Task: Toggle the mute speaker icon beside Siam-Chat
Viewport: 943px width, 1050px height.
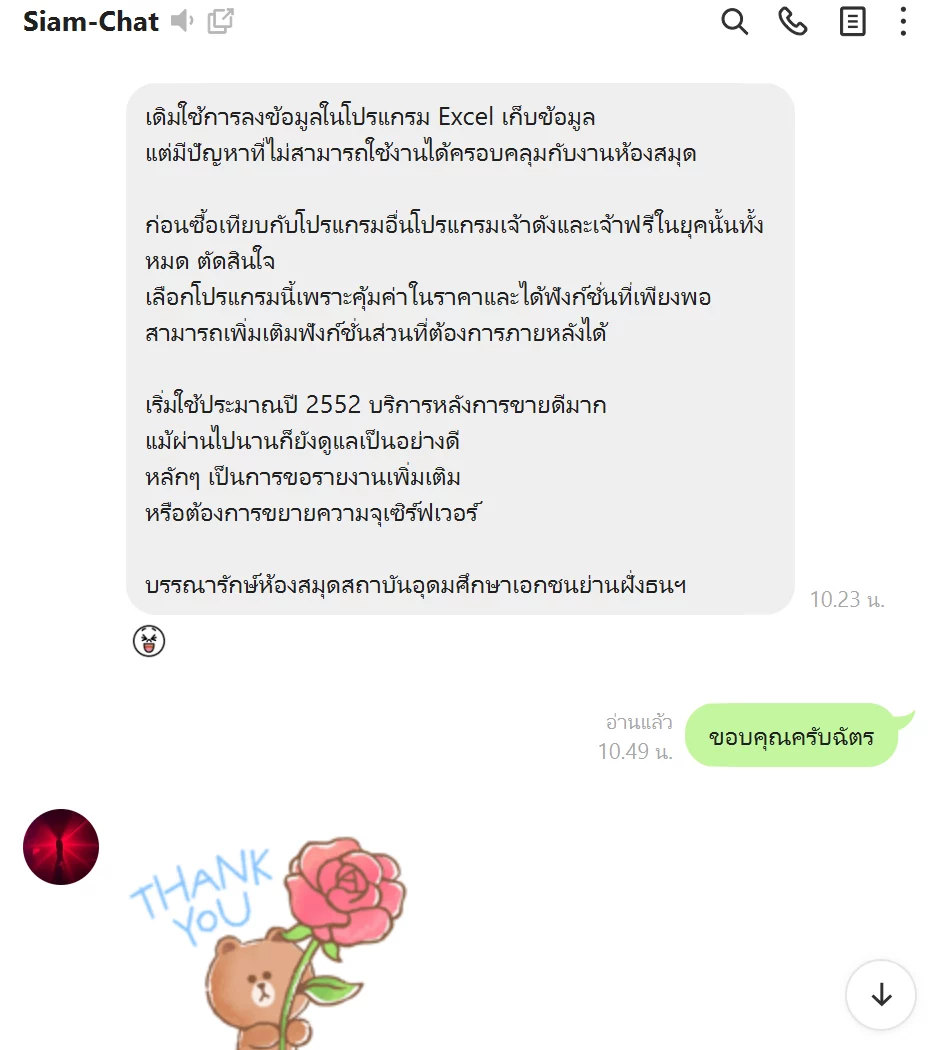Action: click(181, 21)
